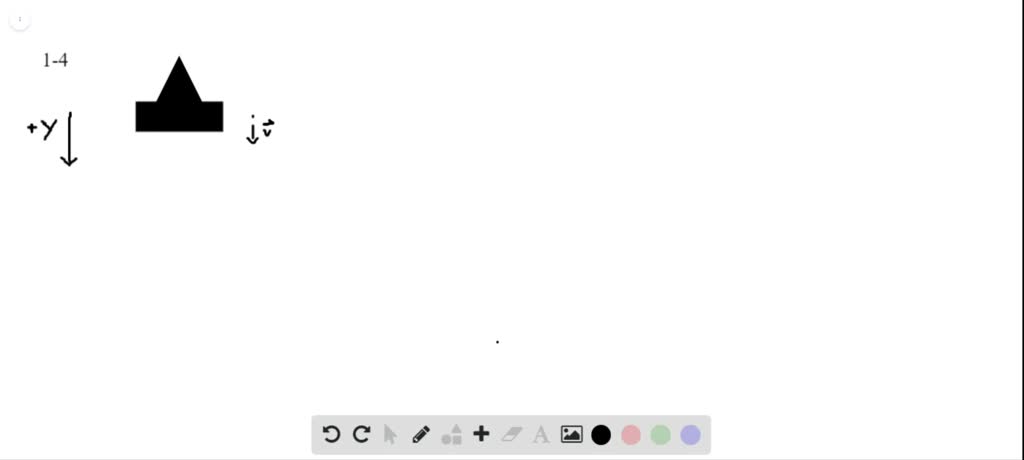Choose the text tool

[x=541, y=434]
